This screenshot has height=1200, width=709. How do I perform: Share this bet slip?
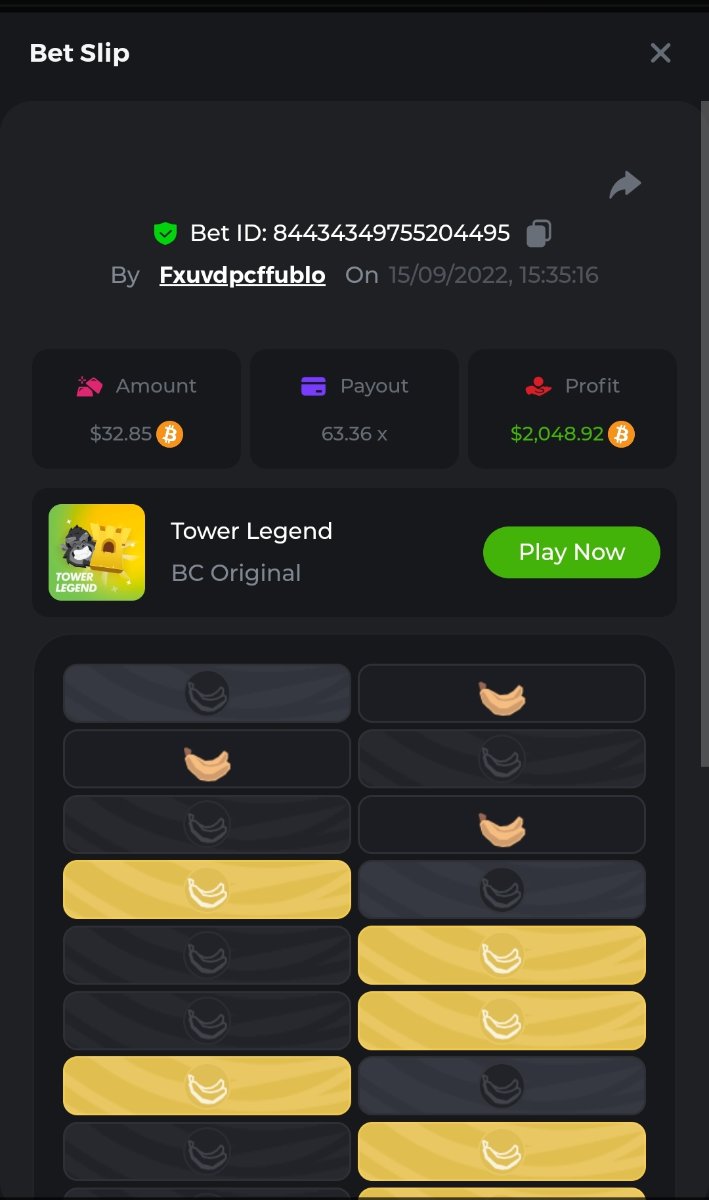(625, 185)
